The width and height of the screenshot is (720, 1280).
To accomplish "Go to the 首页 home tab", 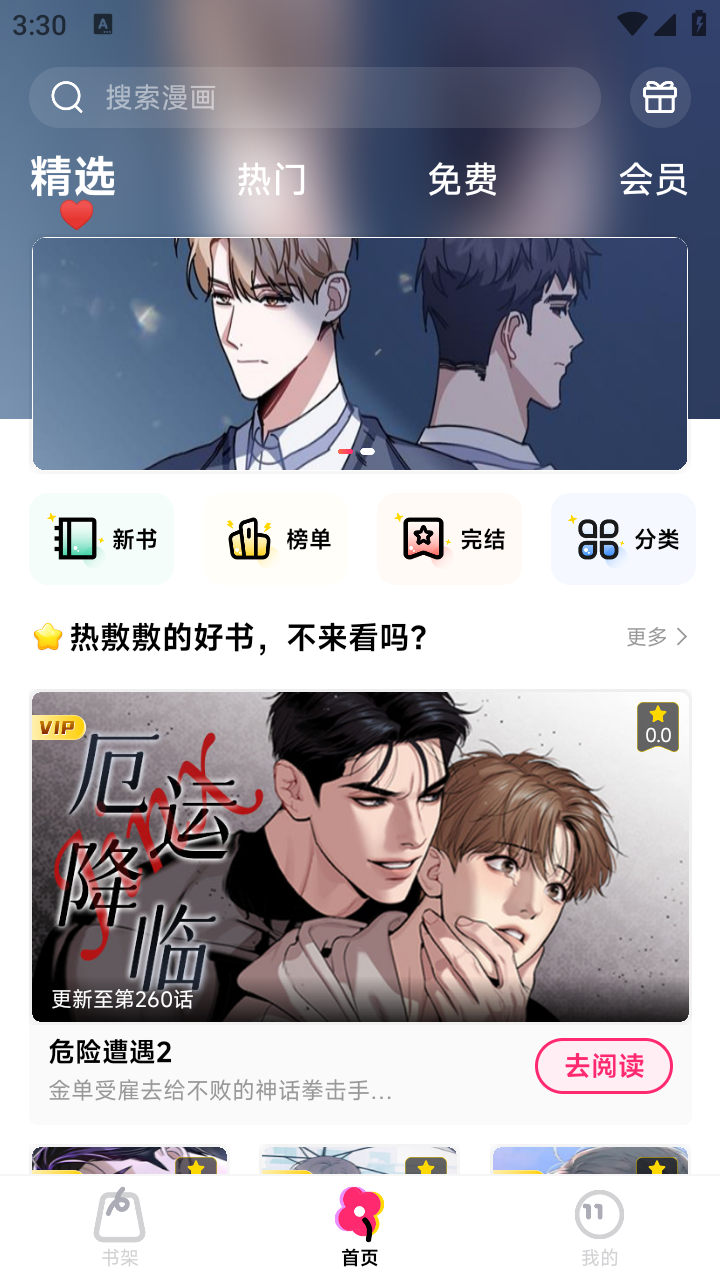I will (x=360, y=1226).
